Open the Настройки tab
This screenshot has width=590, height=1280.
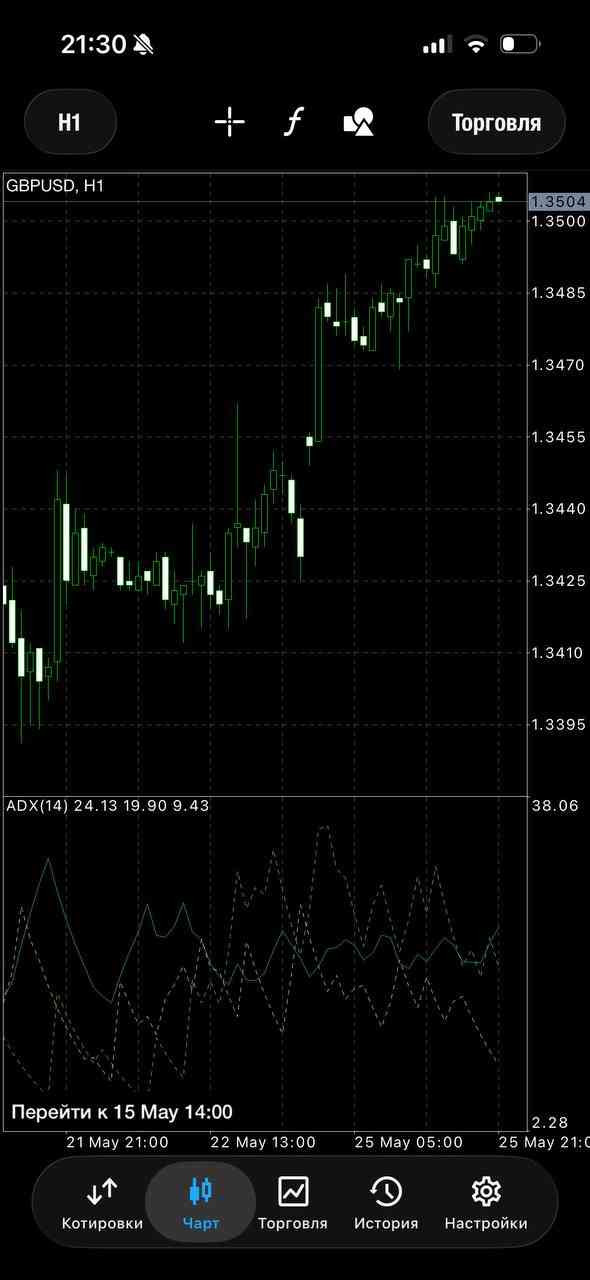pyautogui.click(x=486, y=1203)
